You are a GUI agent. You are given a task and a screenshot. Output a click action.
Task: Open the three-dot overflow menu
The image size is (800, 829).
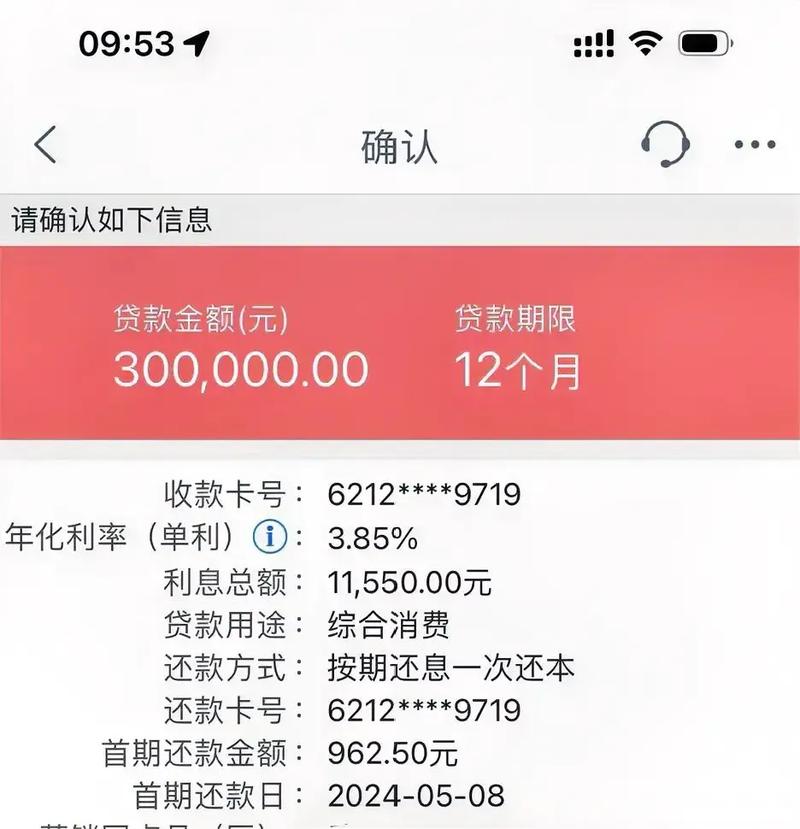755,145
